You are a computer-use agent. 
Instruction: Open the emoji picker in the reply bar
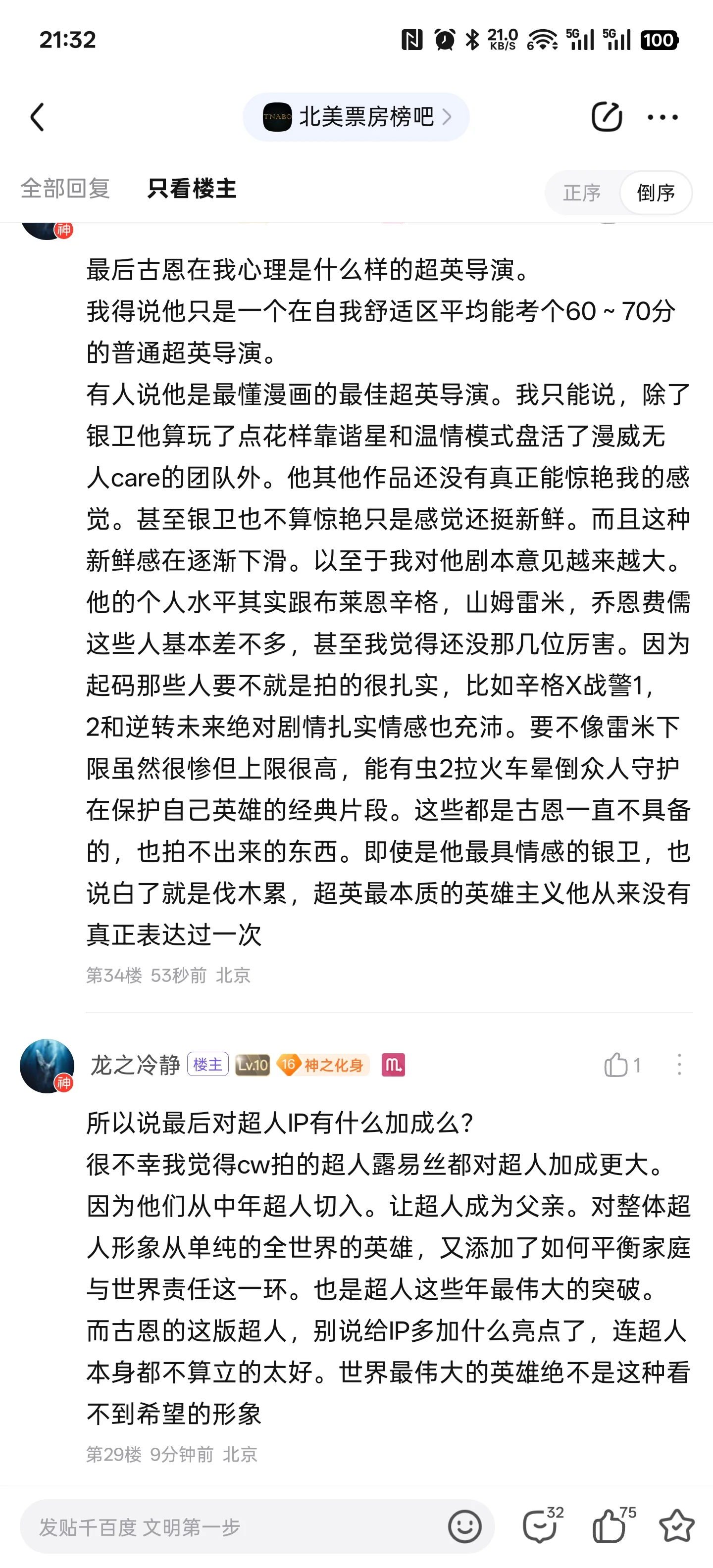(464, 1526)
